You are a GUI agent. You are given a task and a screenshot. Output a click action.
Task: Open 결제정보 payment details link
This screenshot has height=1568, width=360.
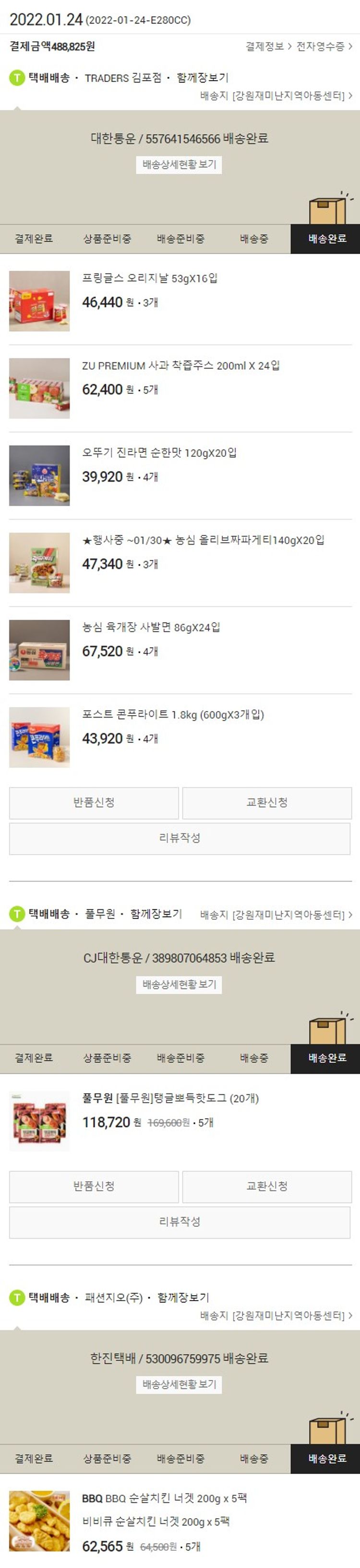pos(268,46)
